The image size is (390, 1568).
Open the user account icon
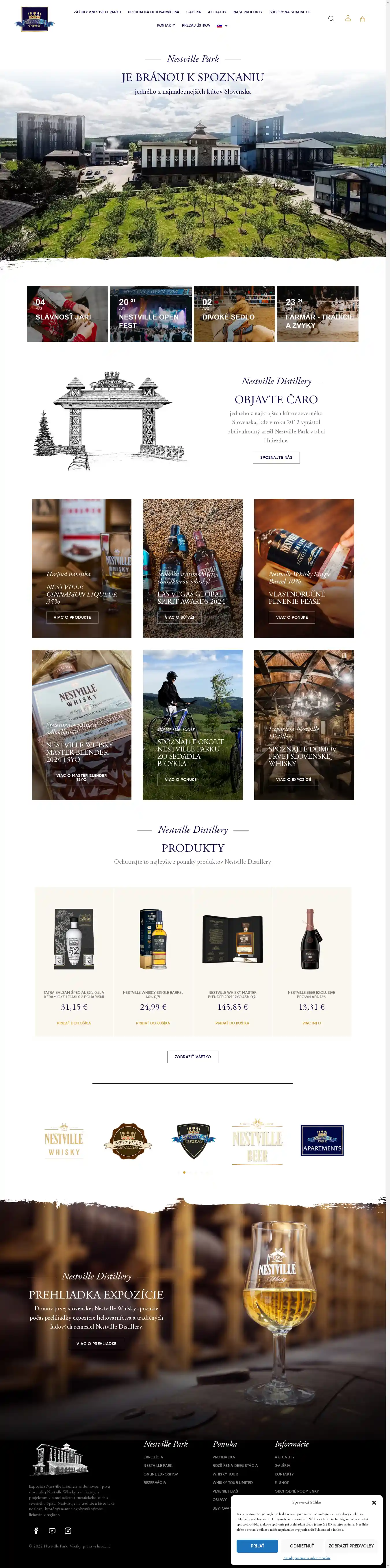[348, 18]
